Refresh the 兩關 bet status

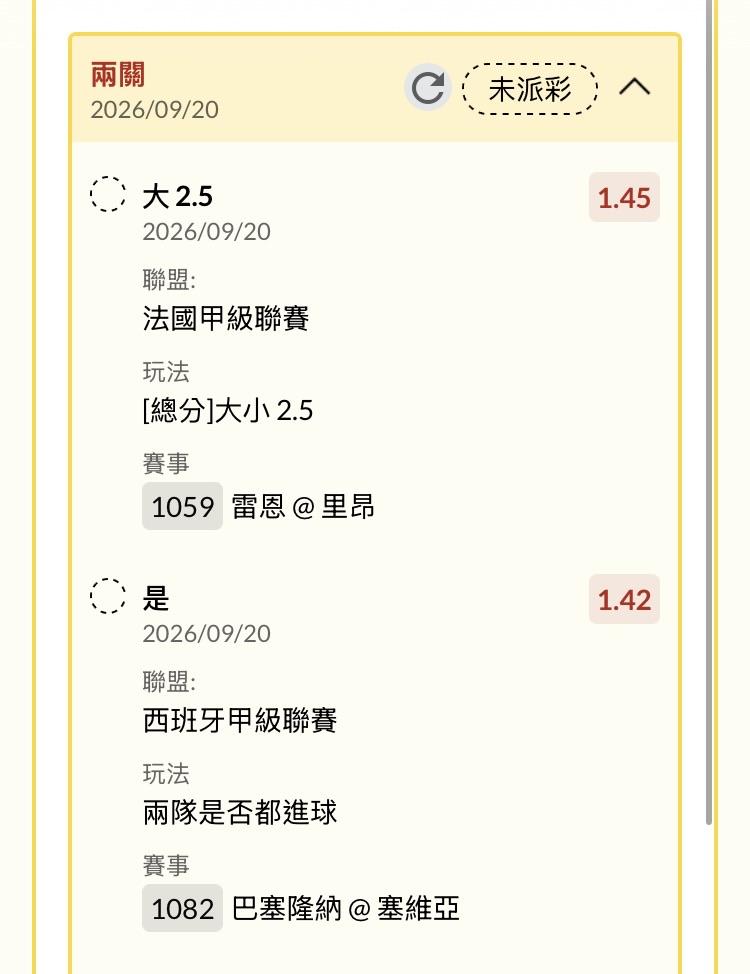tap(428, 88)
